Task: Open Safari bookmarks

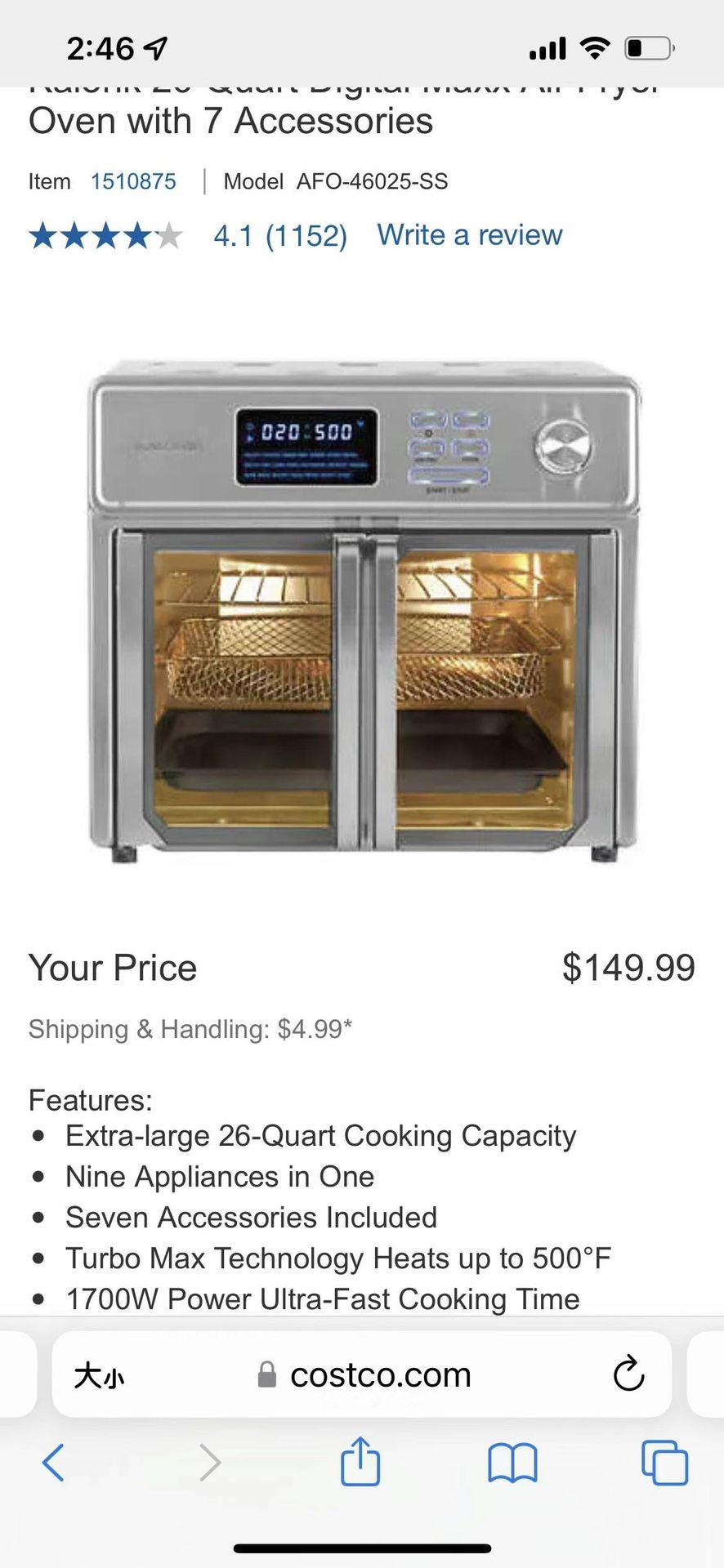Action: tap(512, 1463)
